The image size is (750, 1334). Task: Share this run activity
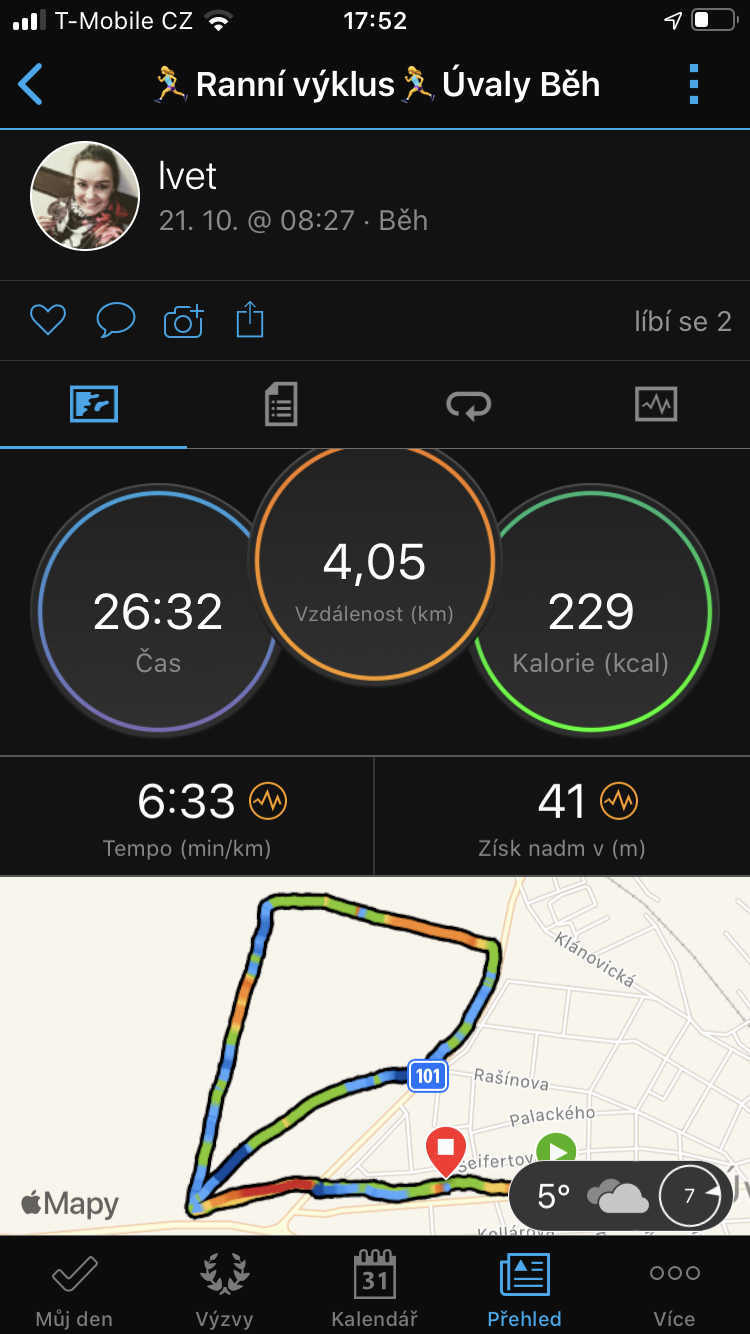(250, 321)
